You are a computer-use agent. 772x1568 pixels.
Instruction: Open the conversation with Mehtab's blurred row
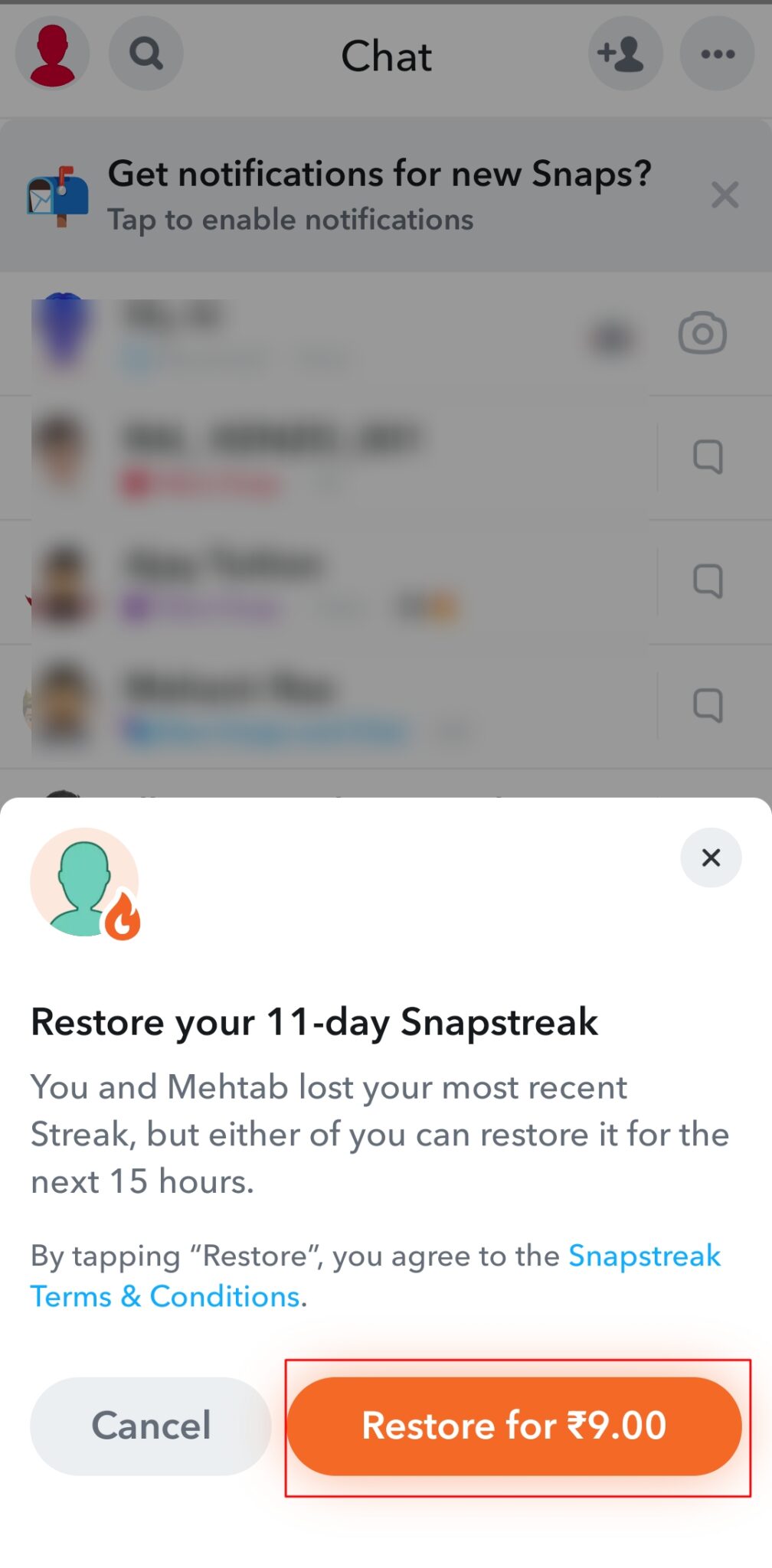click(306, 704)
